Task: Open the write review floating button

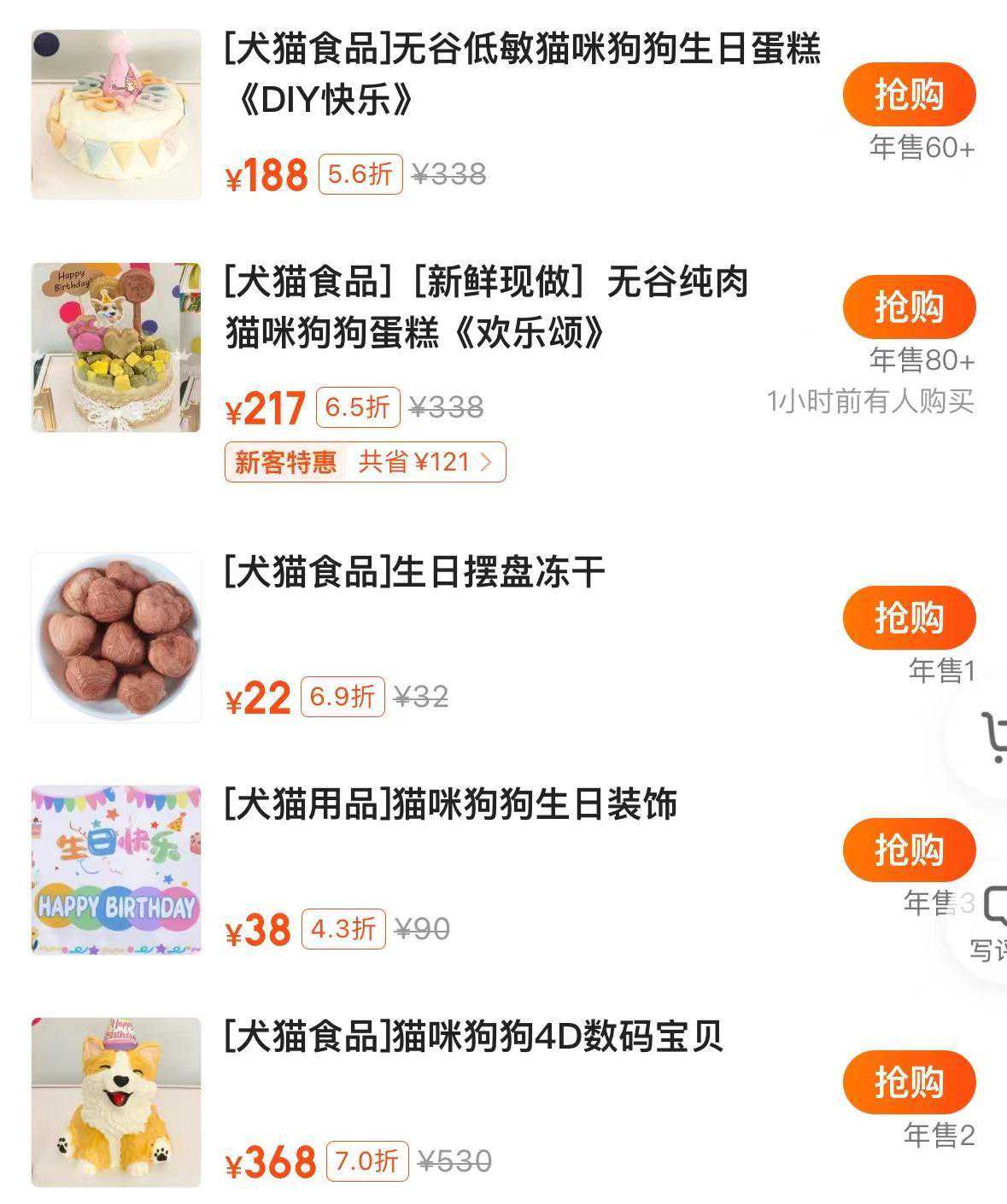Action: pyautogui.click(x=992, y=920)
